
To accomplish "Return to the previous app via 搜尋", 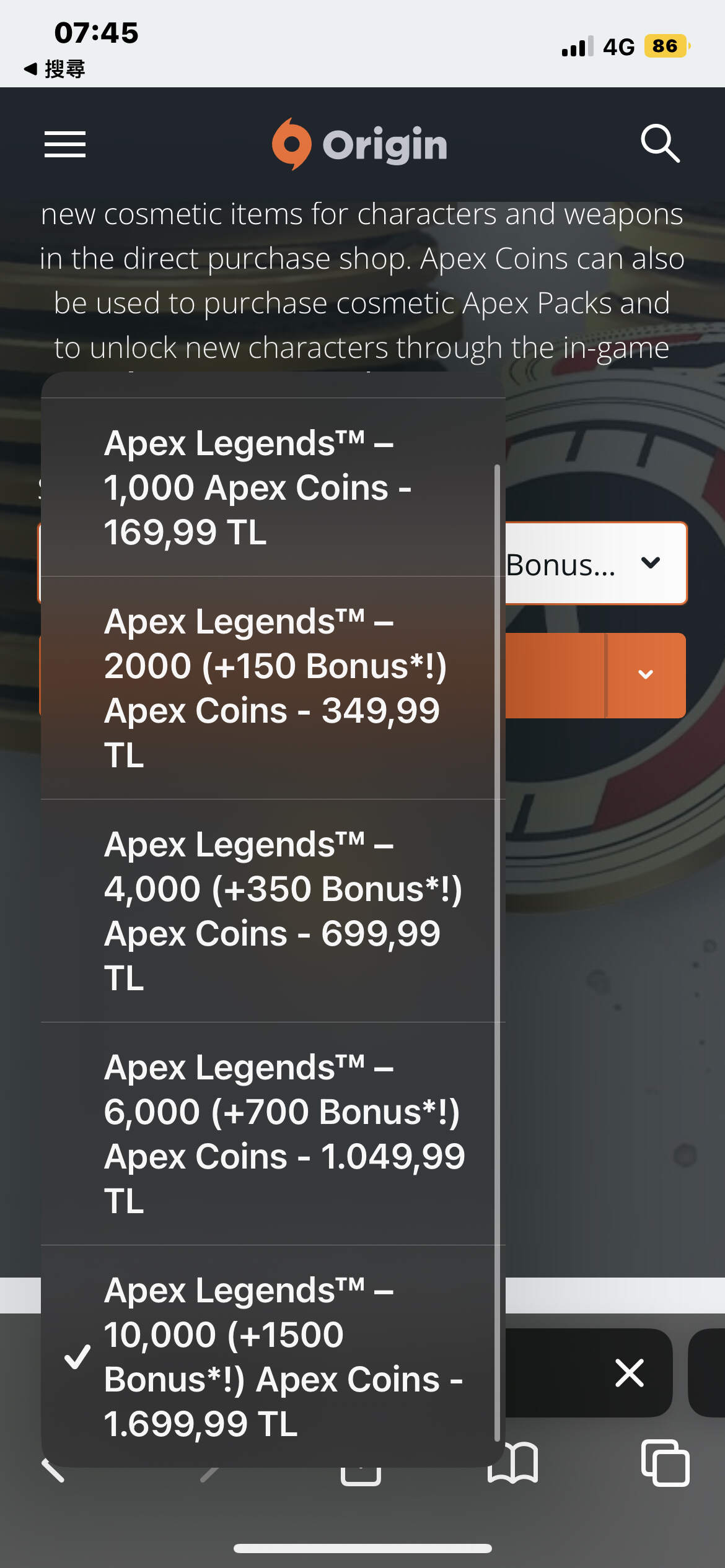I will coord(55,69).
